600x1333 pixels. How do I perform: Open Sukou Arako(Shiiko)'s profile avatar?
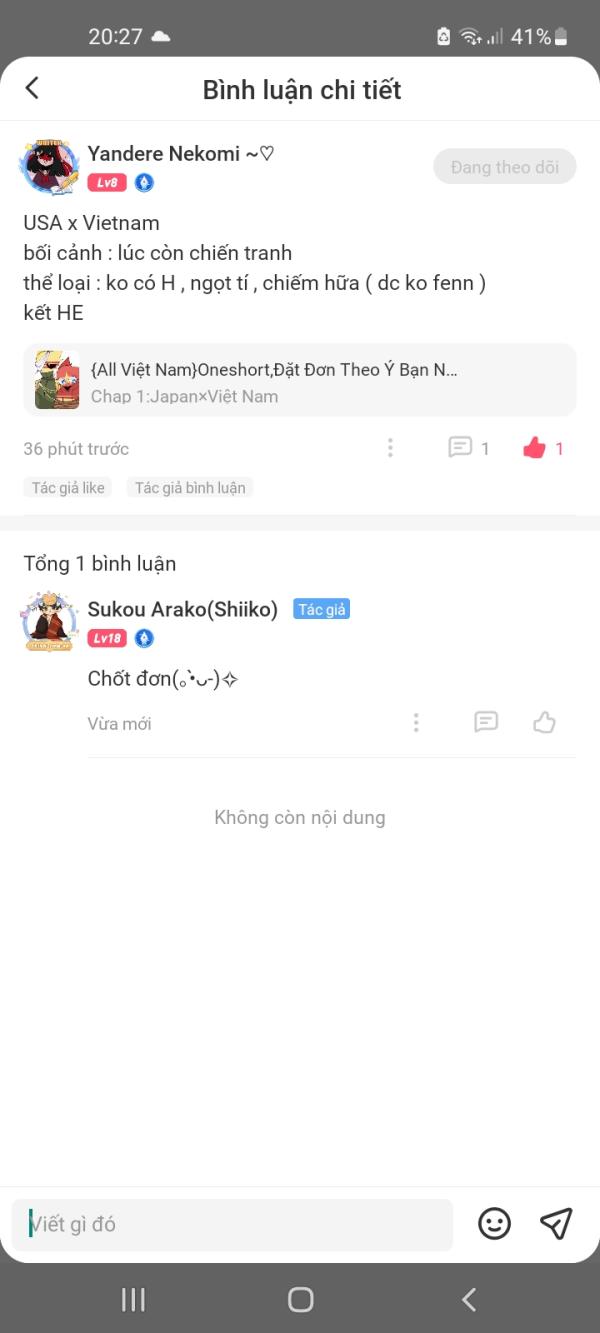pos(50,622)
